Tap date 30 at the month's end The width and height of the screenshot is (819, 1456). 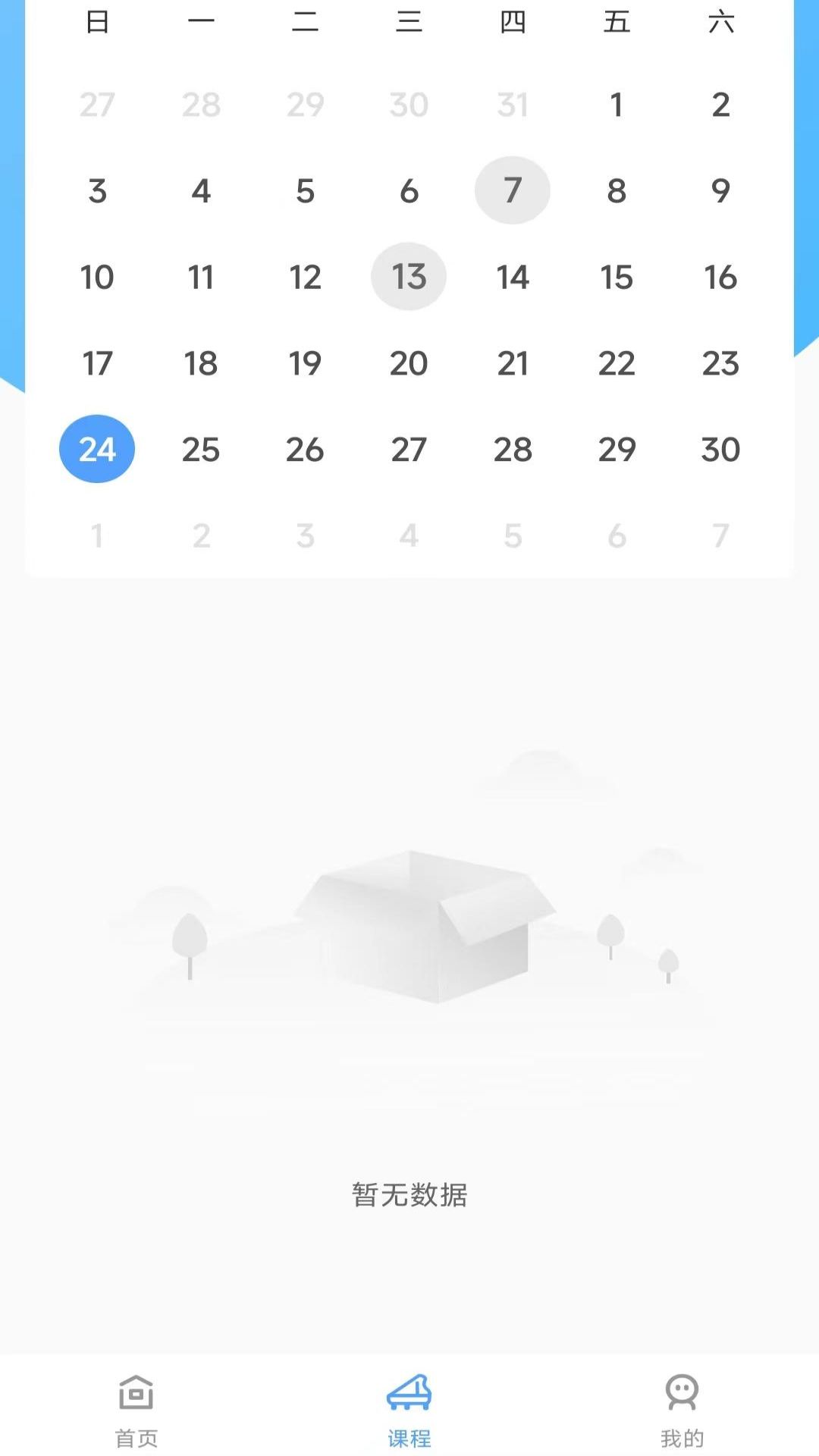tap(720, 449)
